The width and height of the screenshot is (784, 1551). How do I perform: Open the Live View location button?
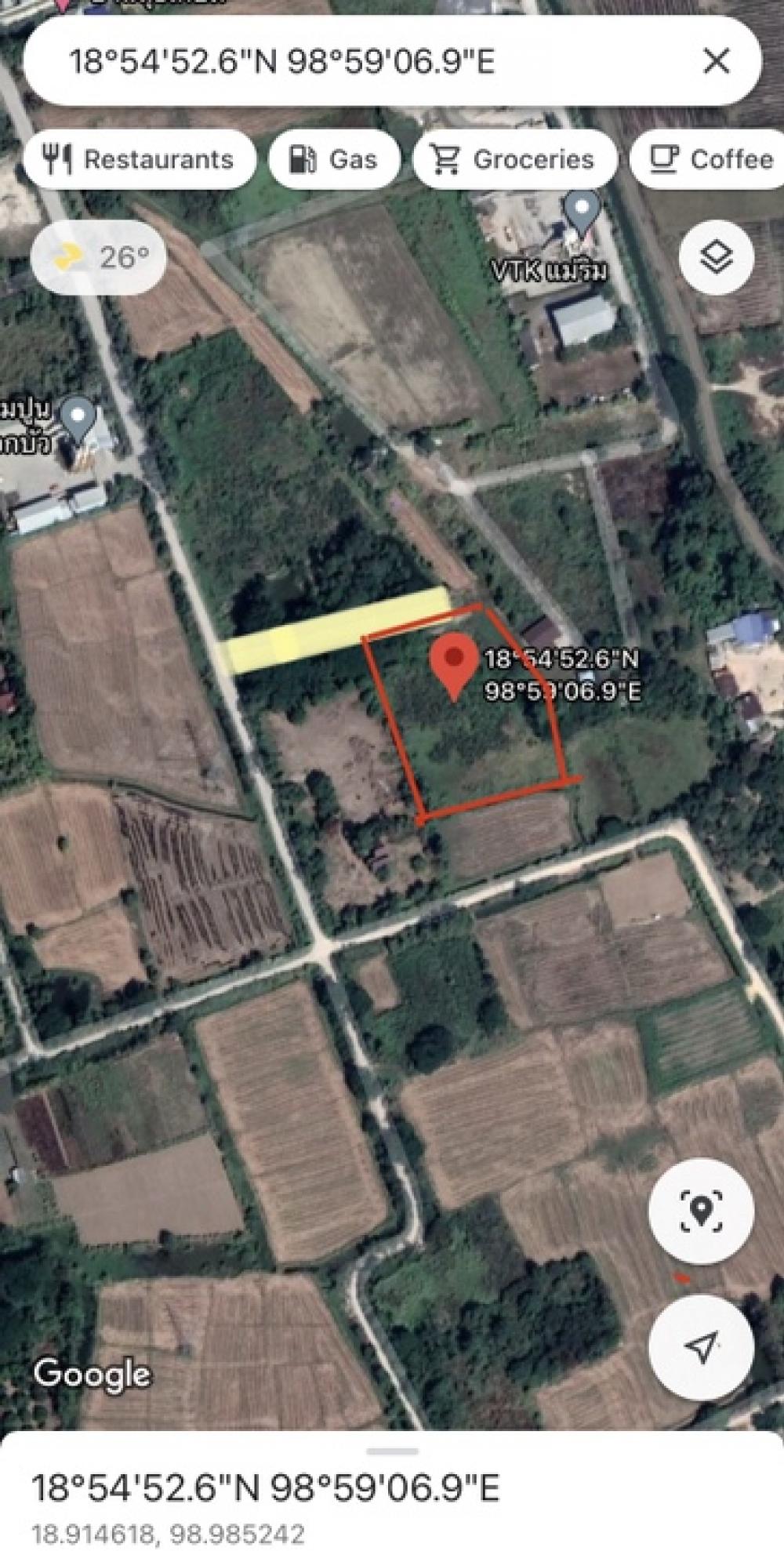[701, 1210]
